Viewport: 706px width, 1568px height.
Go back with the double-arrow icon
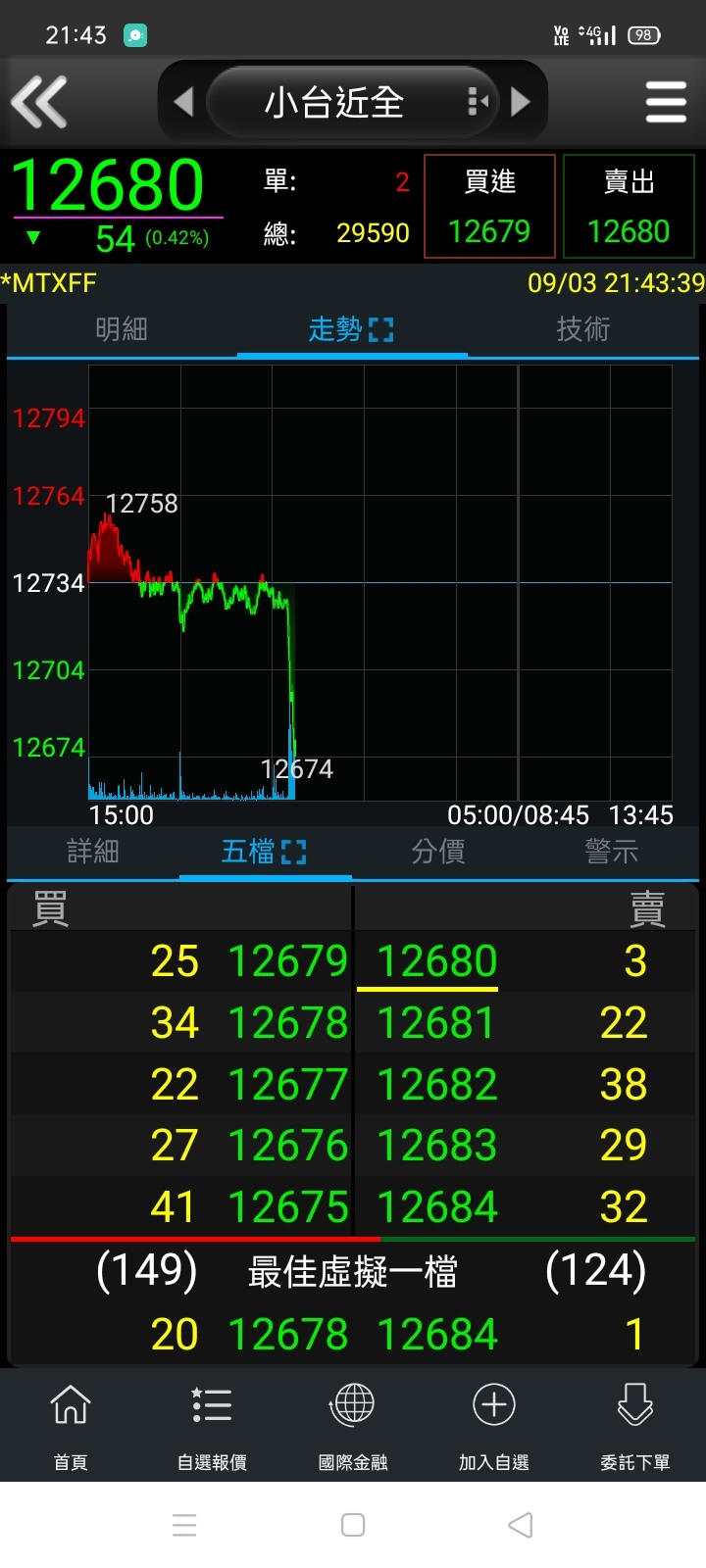[x=39, y=101]
